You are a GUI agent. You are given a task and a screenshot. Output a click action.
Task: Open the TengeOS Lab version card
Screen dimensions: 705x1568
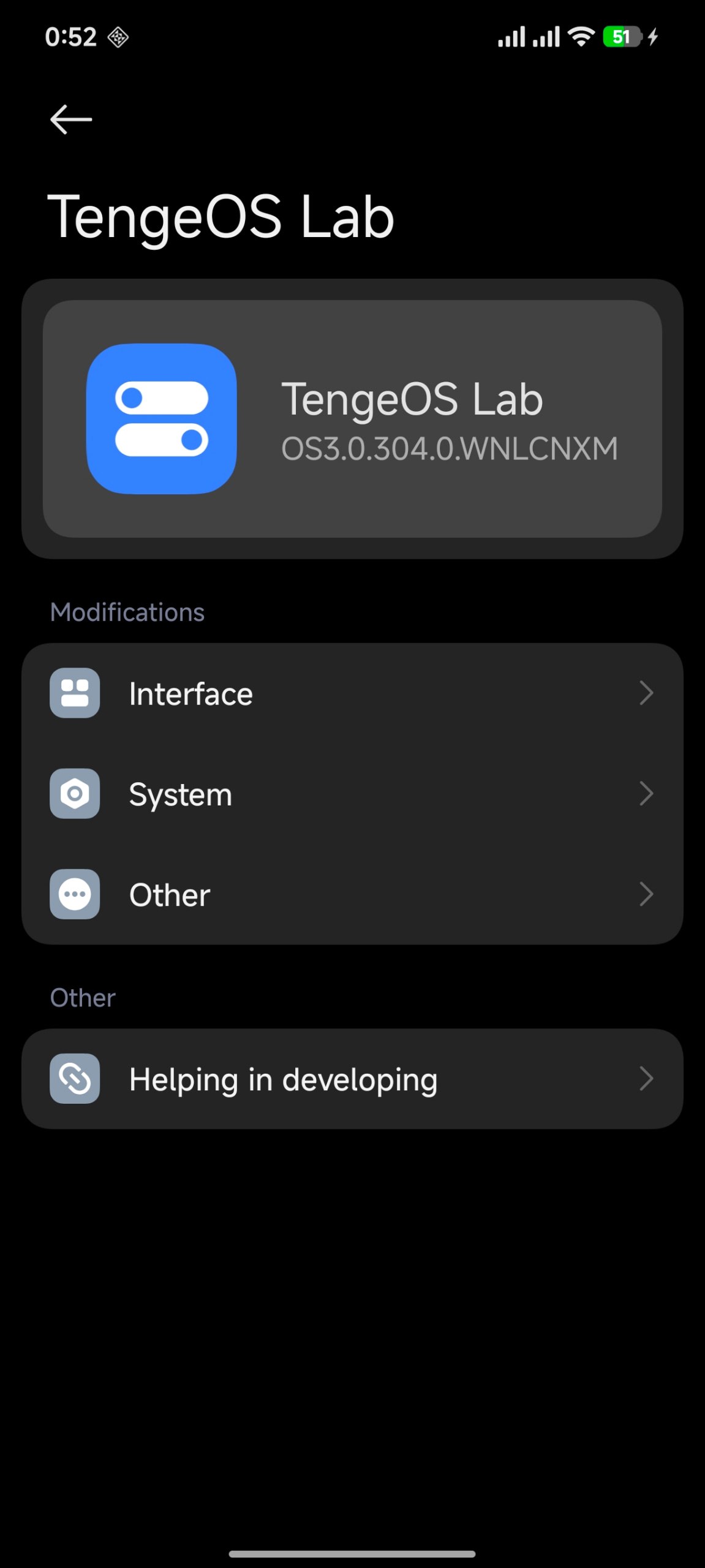pos(352,418)
